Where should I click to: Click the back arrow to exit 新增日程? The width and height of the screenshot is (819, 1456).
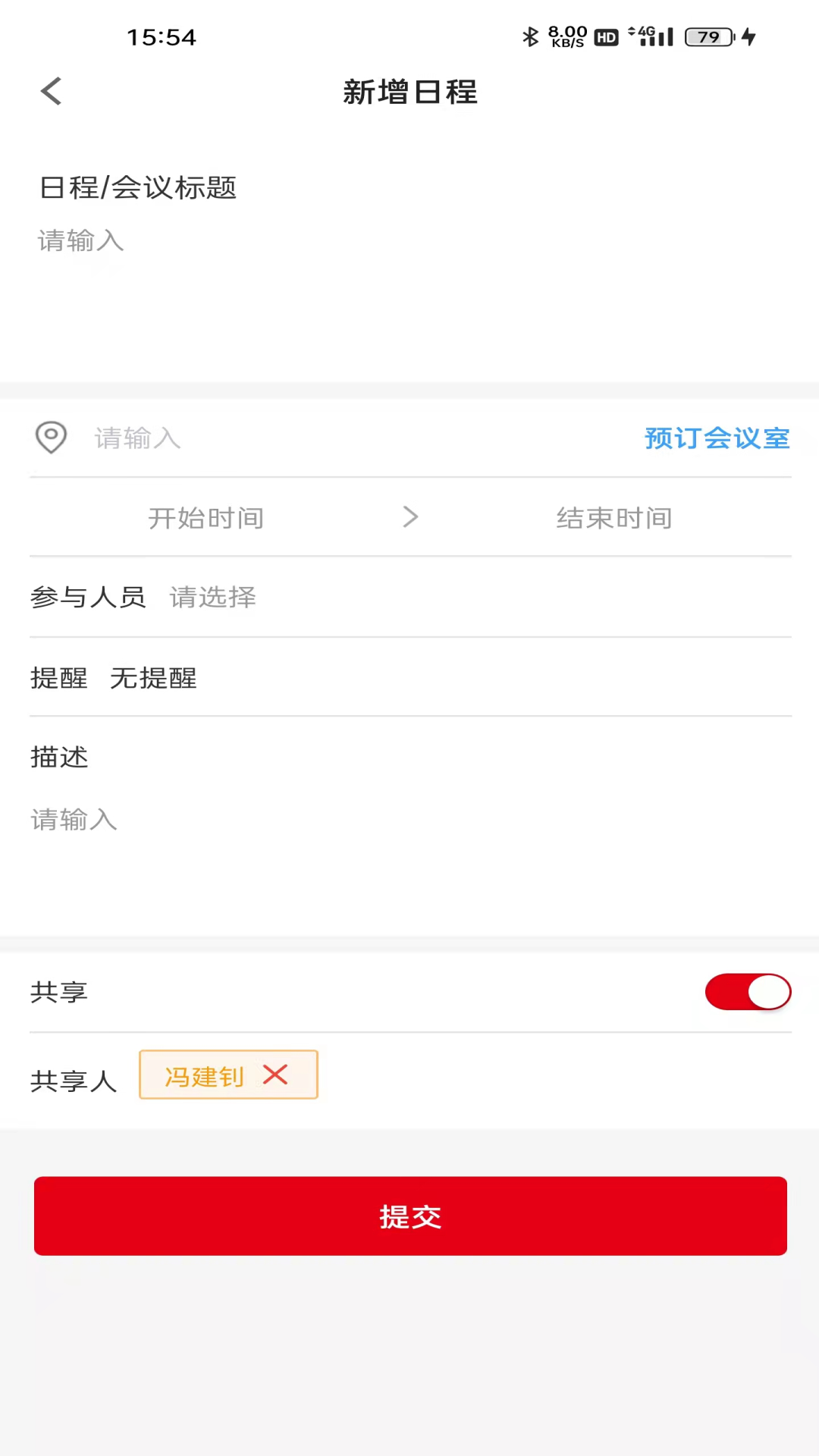pyautogui.click(x=50, y=90)
